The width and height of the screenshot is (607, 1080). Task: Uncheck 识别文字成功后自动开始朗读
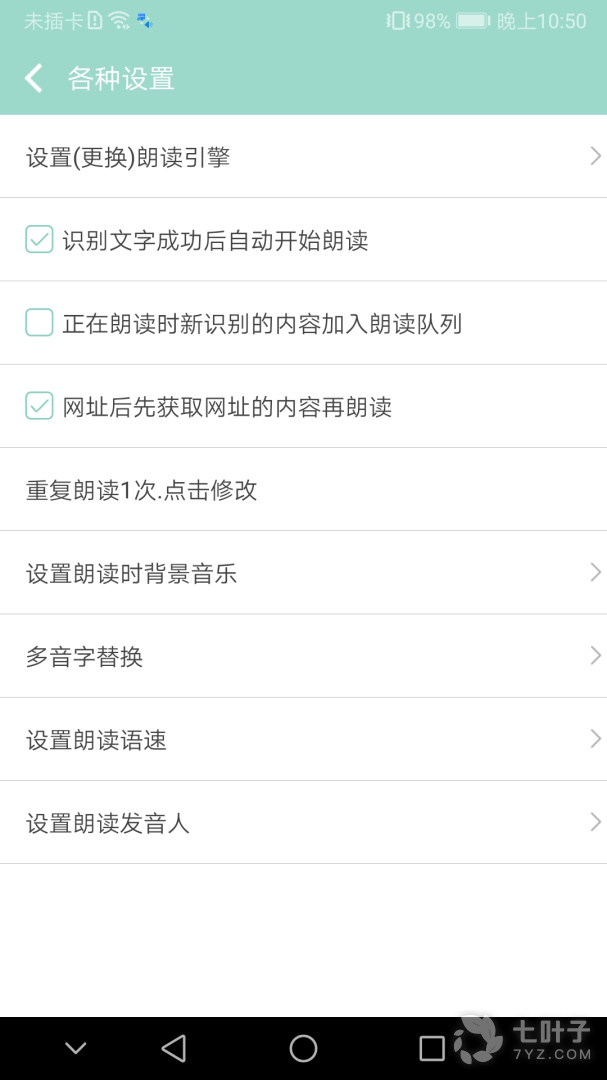click(39, 240)
